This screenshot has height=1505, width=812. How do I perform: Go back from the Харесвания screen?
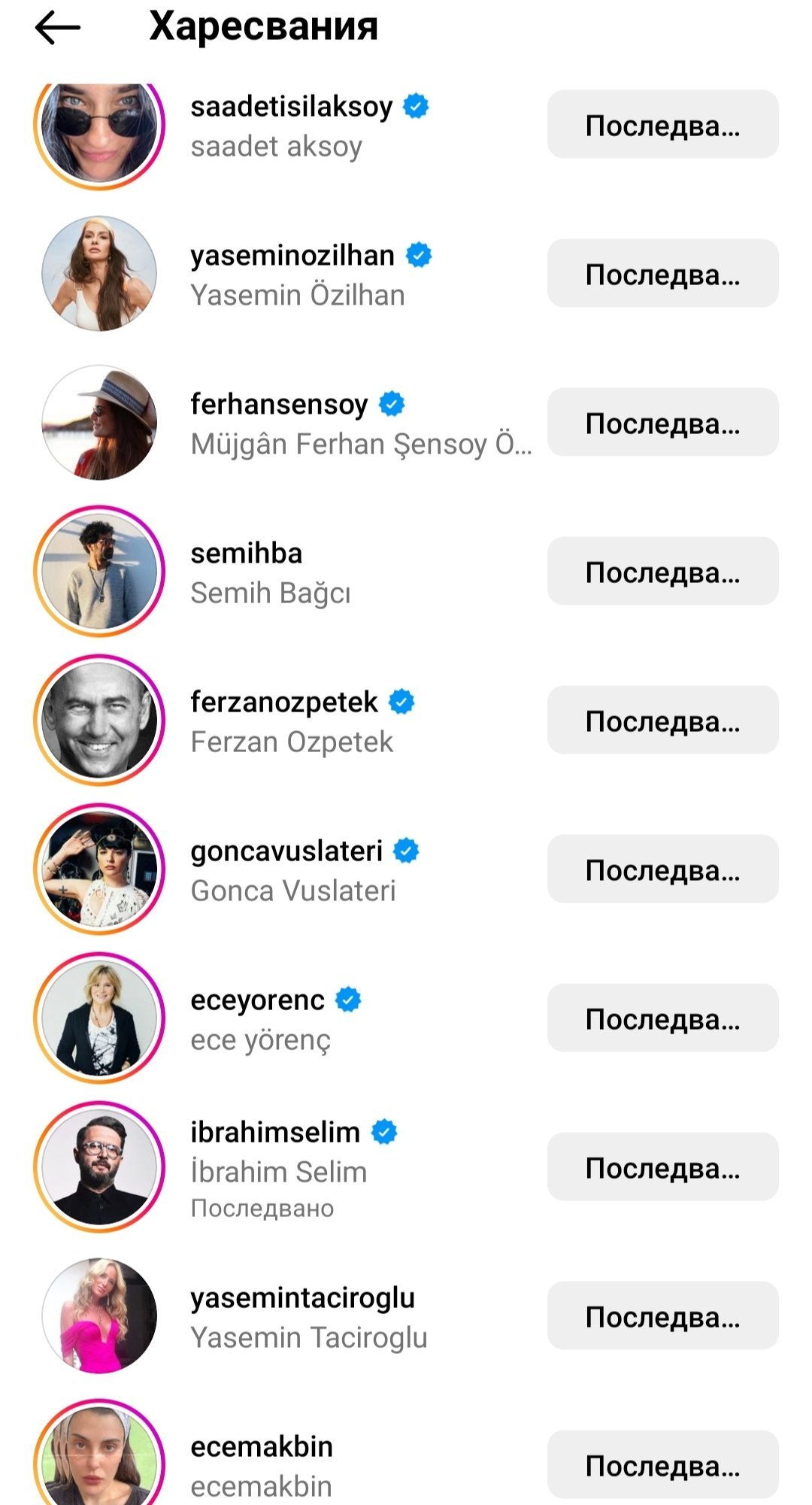[x=57, y=29]
